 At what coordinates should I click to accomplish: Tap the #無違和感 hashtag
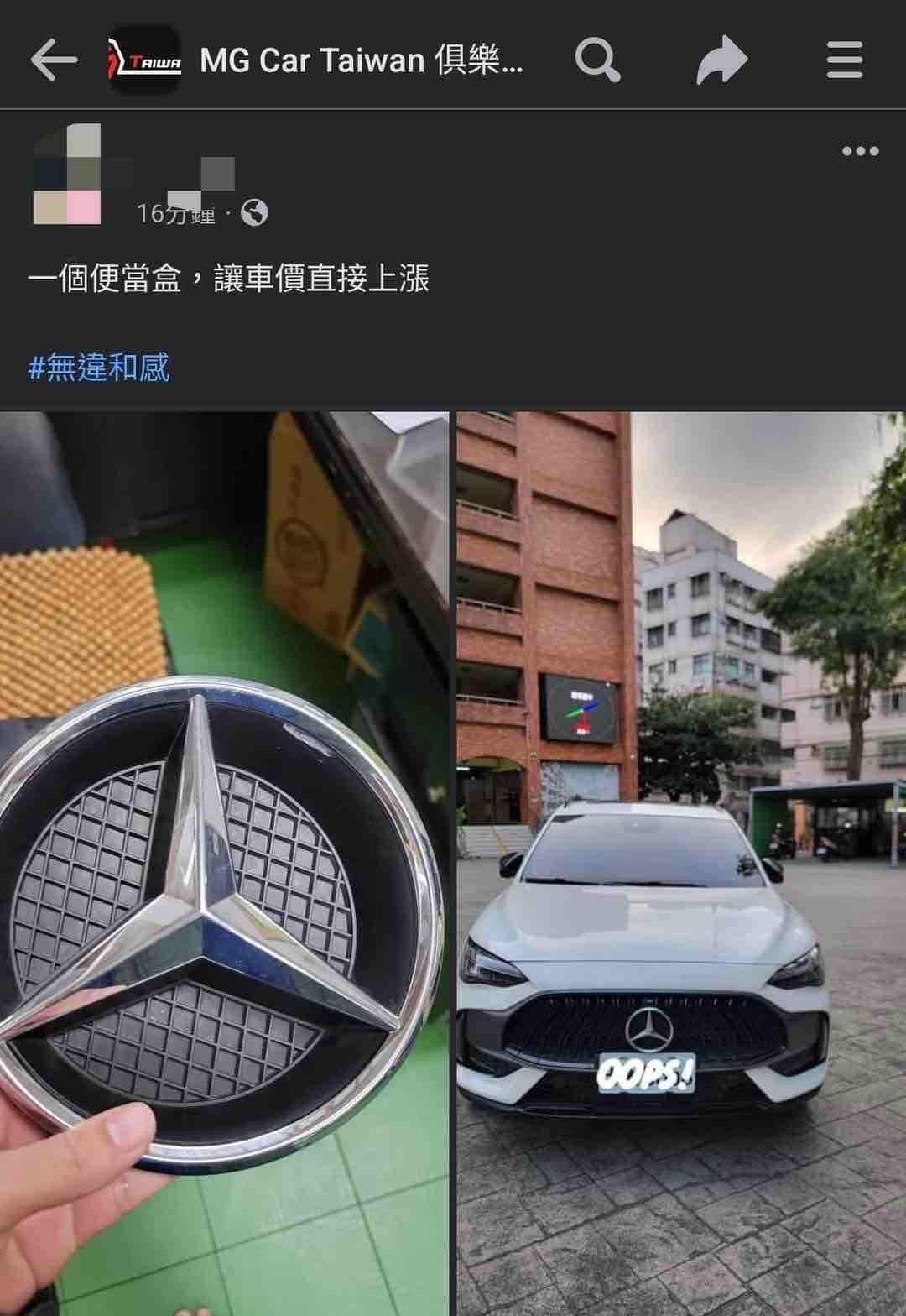(99, 368)
